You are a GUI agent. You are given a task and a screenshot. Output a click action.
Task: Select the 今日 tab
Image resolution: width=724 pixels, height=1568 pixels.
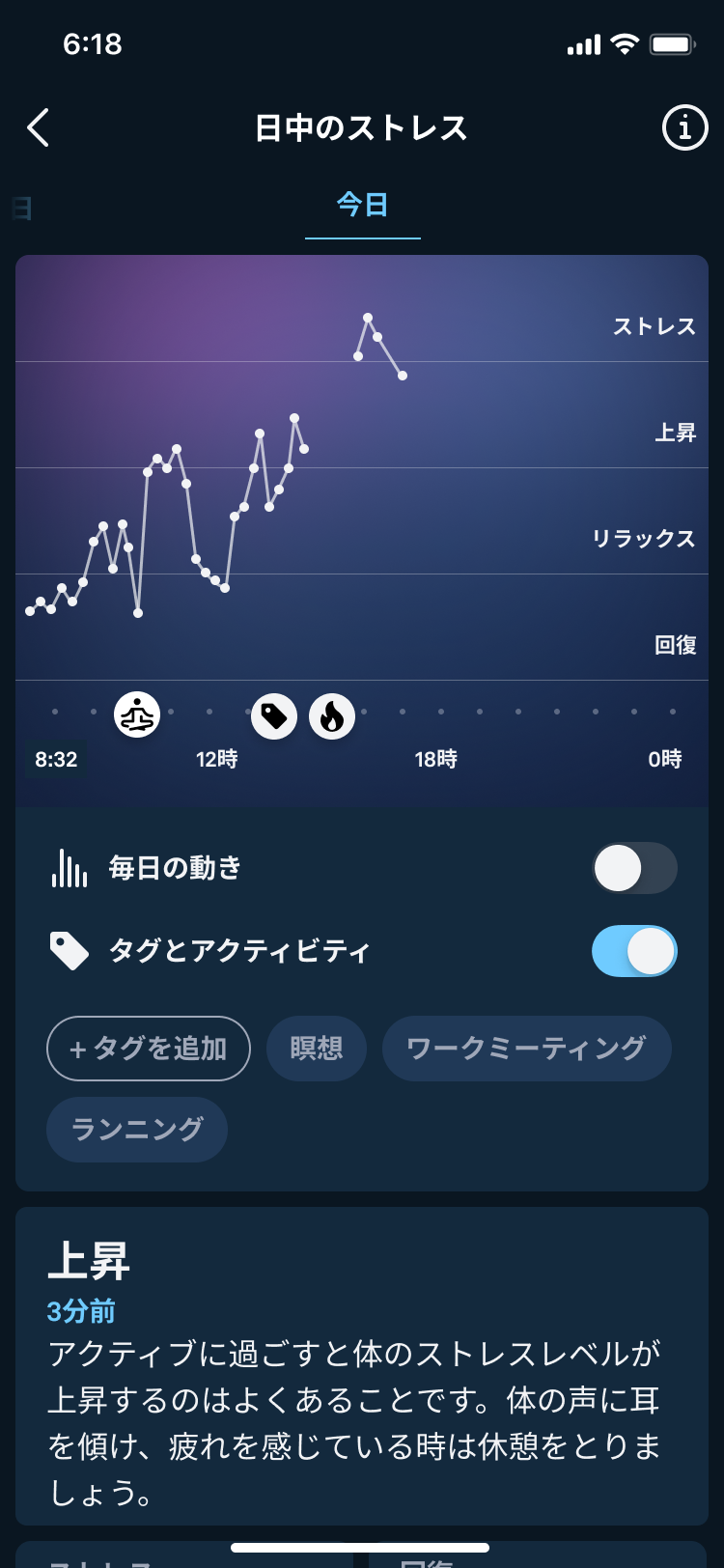pos(363,205)
